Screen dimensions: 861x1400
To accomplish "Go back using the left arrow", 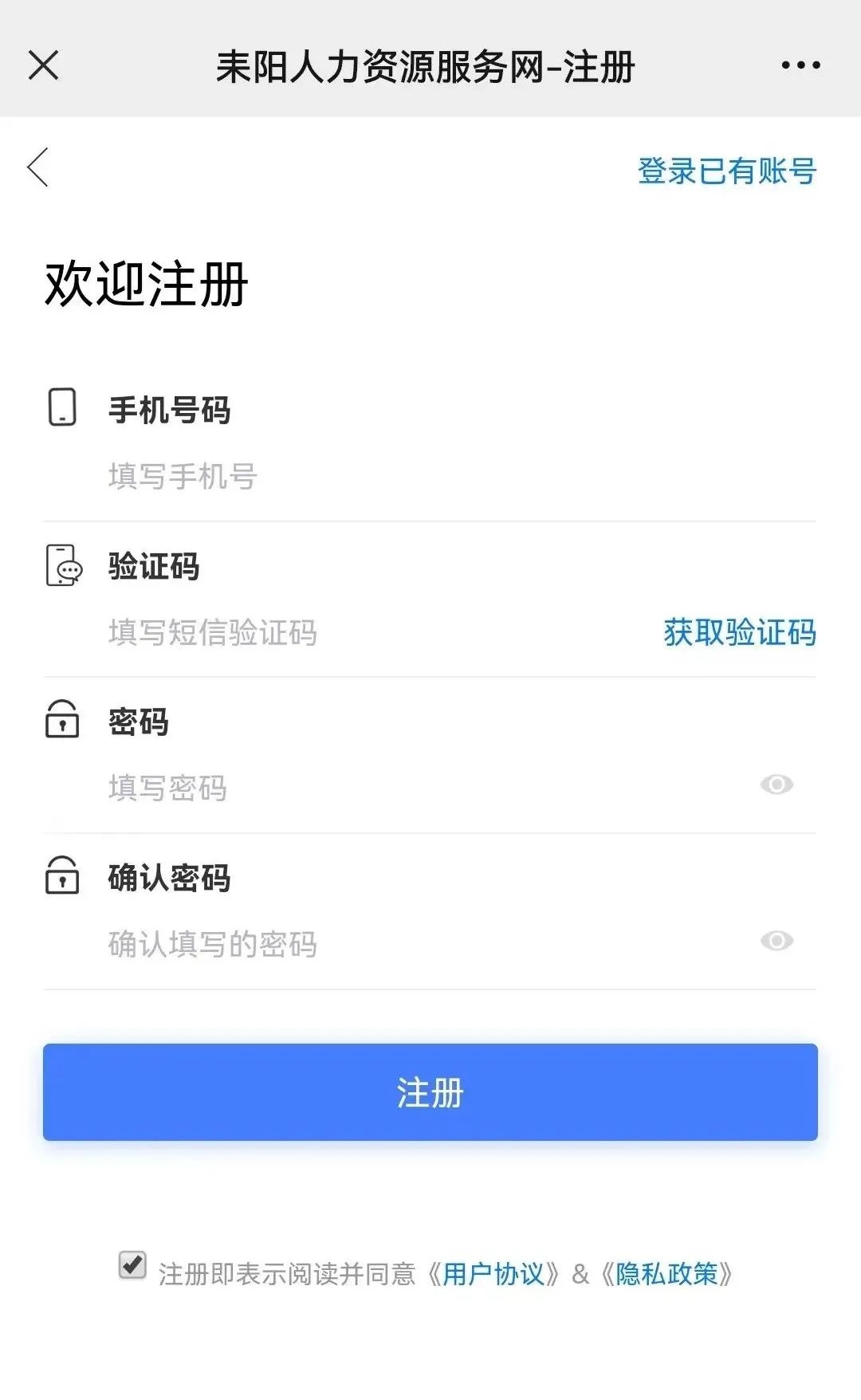I will 38,167.
